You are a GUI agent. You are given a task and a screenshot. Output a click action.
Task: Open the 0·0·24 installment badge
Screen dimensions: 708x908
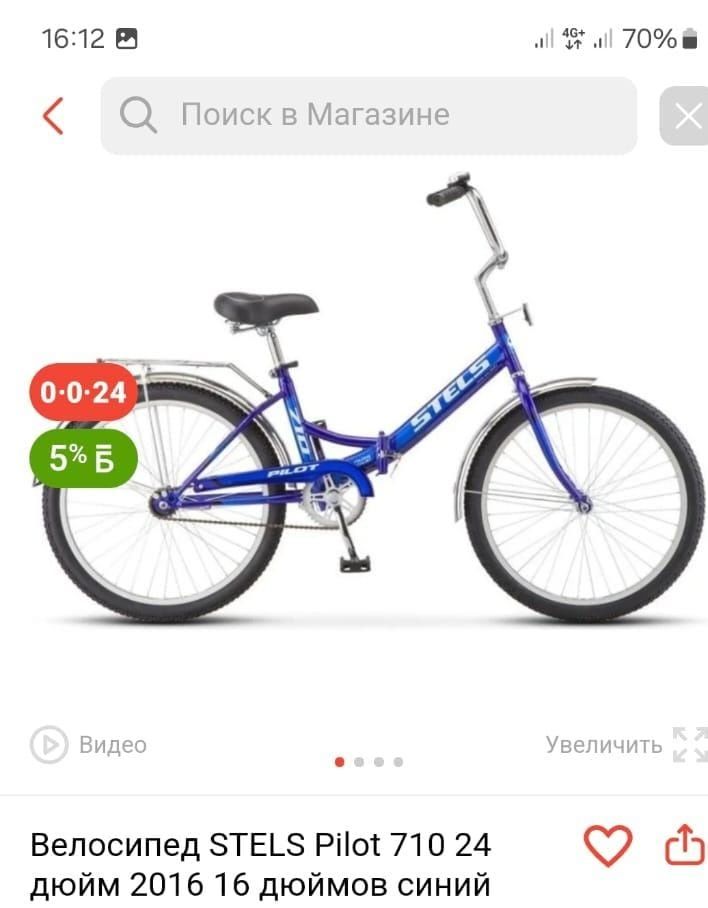[83, 392]
